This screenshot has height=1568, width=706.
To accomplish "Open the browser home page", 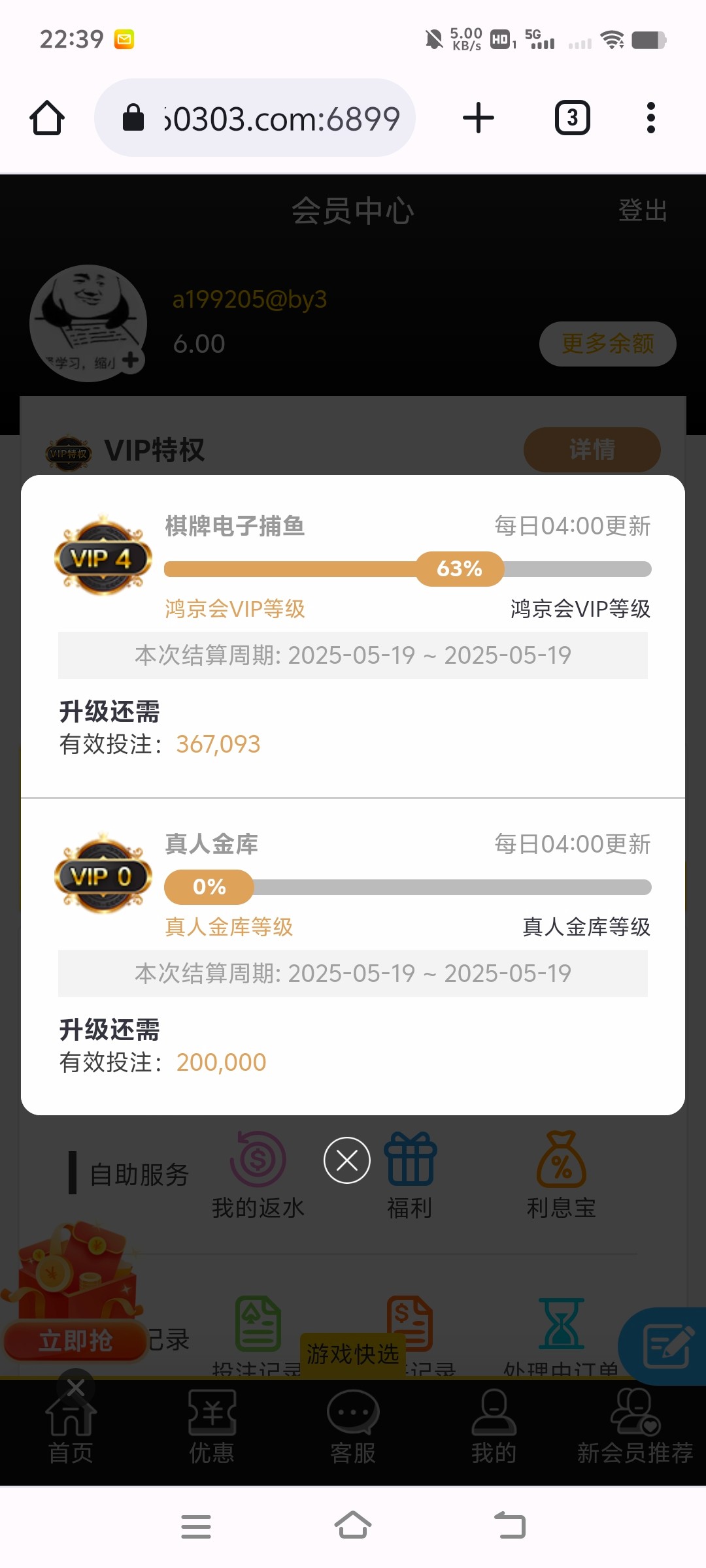I will [47, 118].
